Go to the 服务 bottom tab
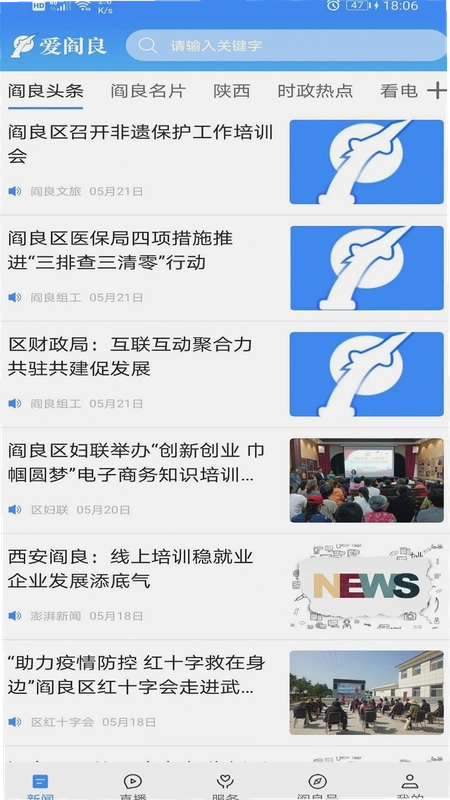450x800 pixels. [225, 787]
